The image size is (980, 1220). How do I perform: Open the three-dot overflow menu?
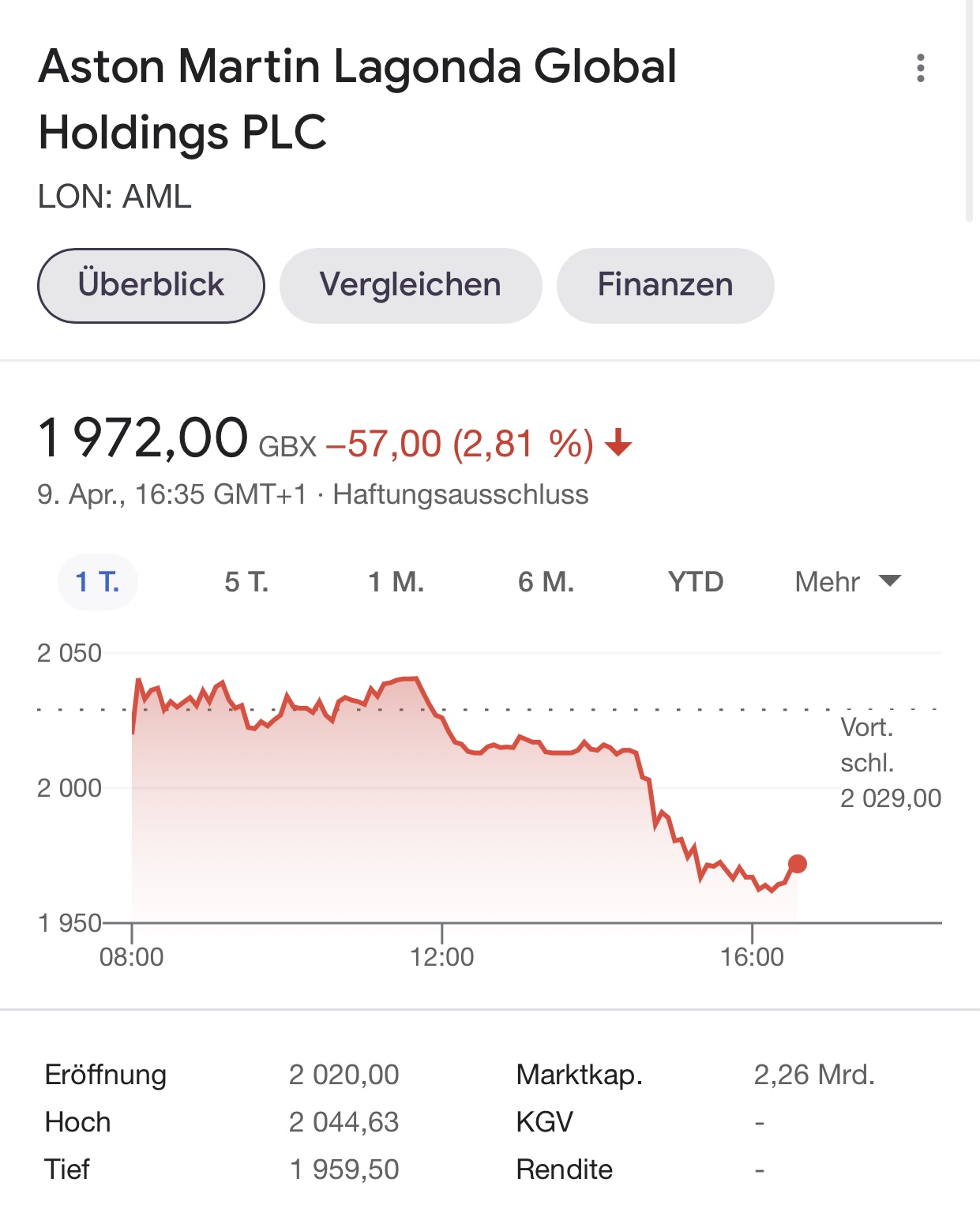[x=920, y=68]
